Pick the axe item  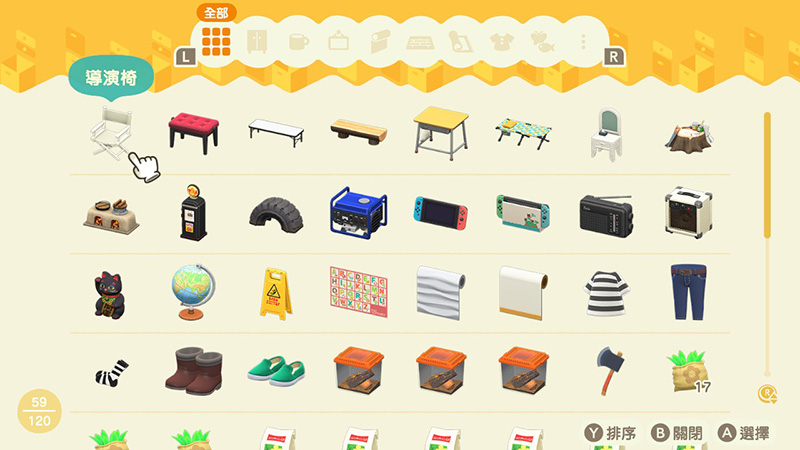click(607, 367)
